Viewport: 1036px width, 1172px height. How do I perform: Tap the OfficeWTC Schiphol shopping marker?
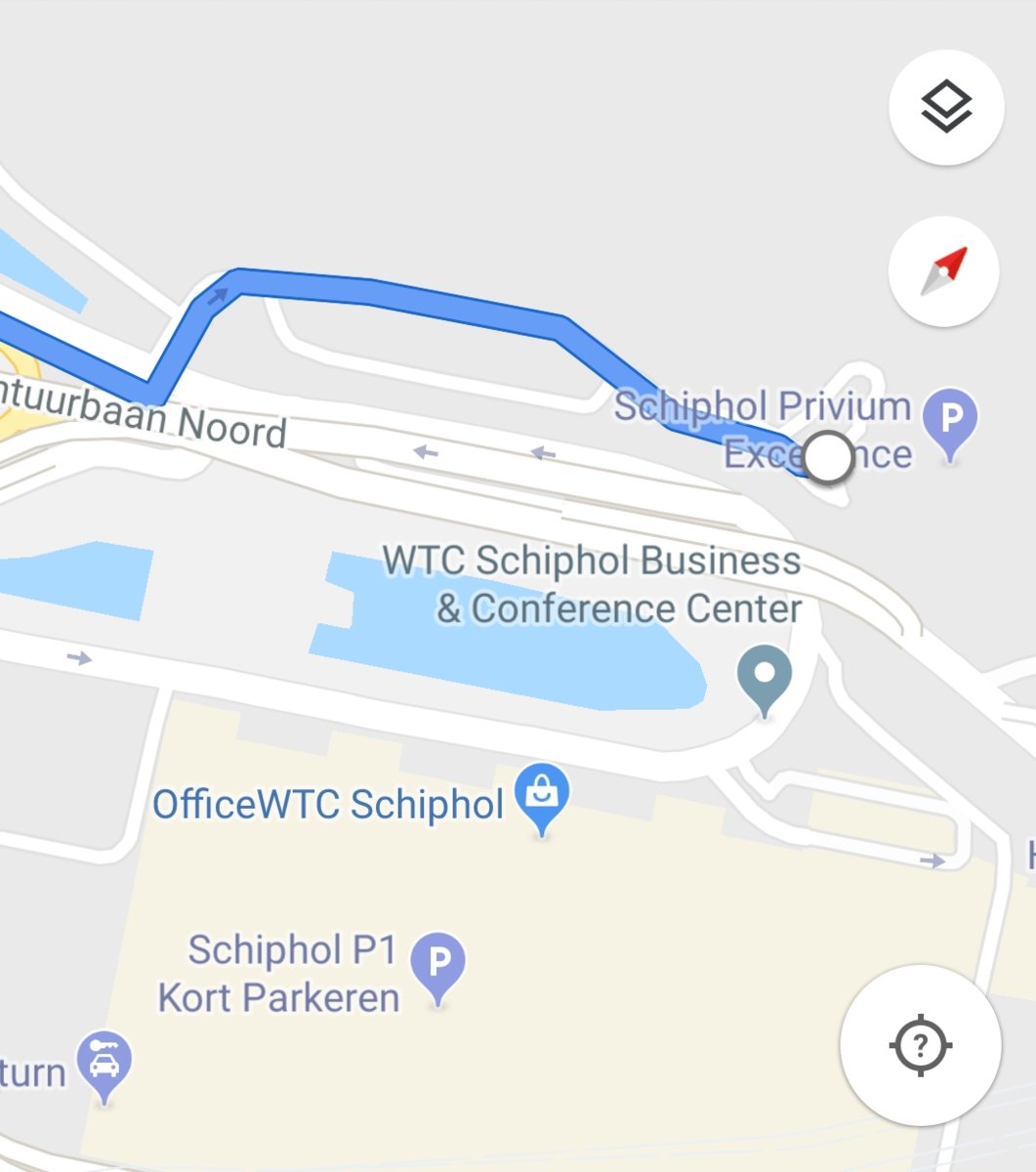(x=542, y=797)
